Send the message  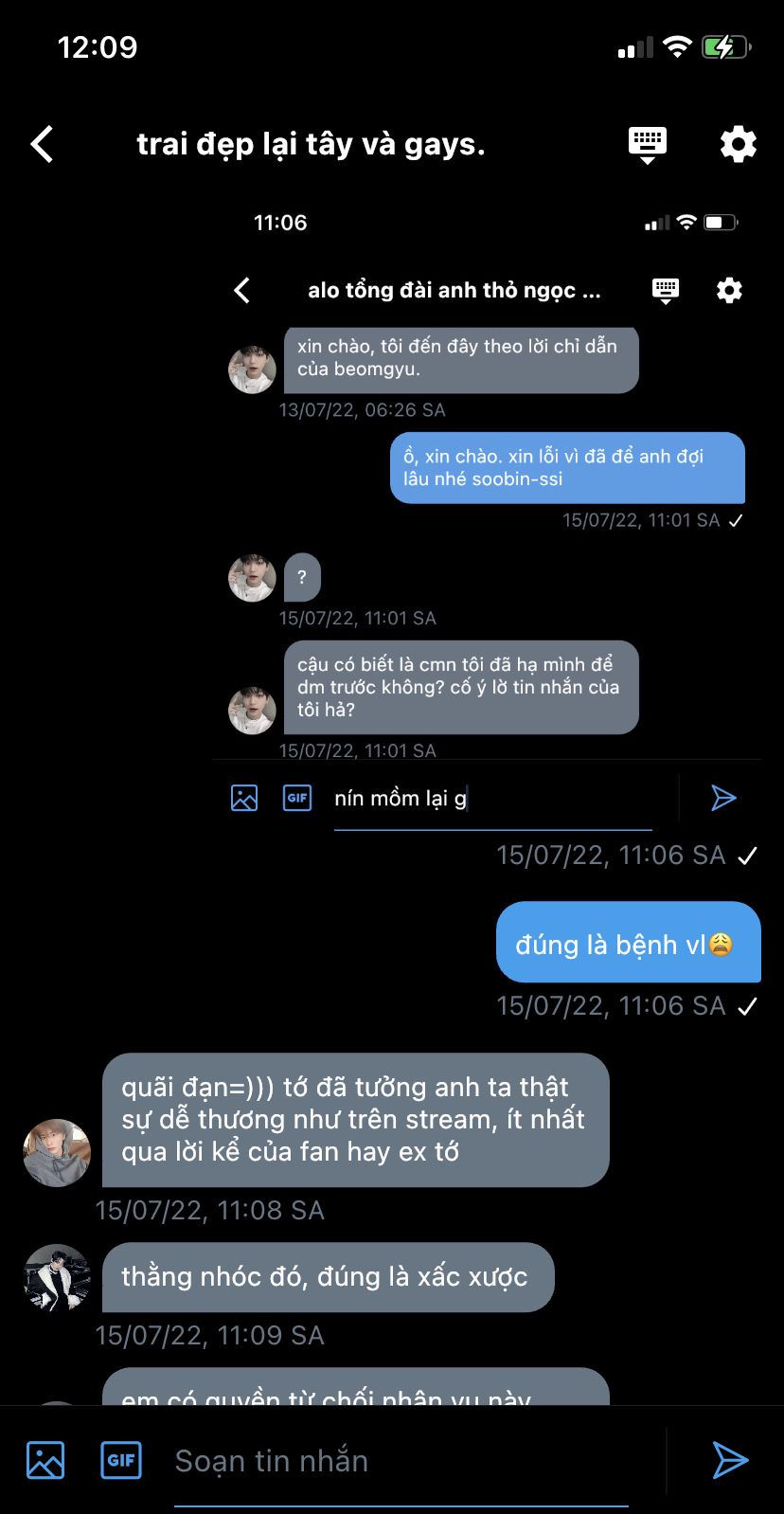730,1460
